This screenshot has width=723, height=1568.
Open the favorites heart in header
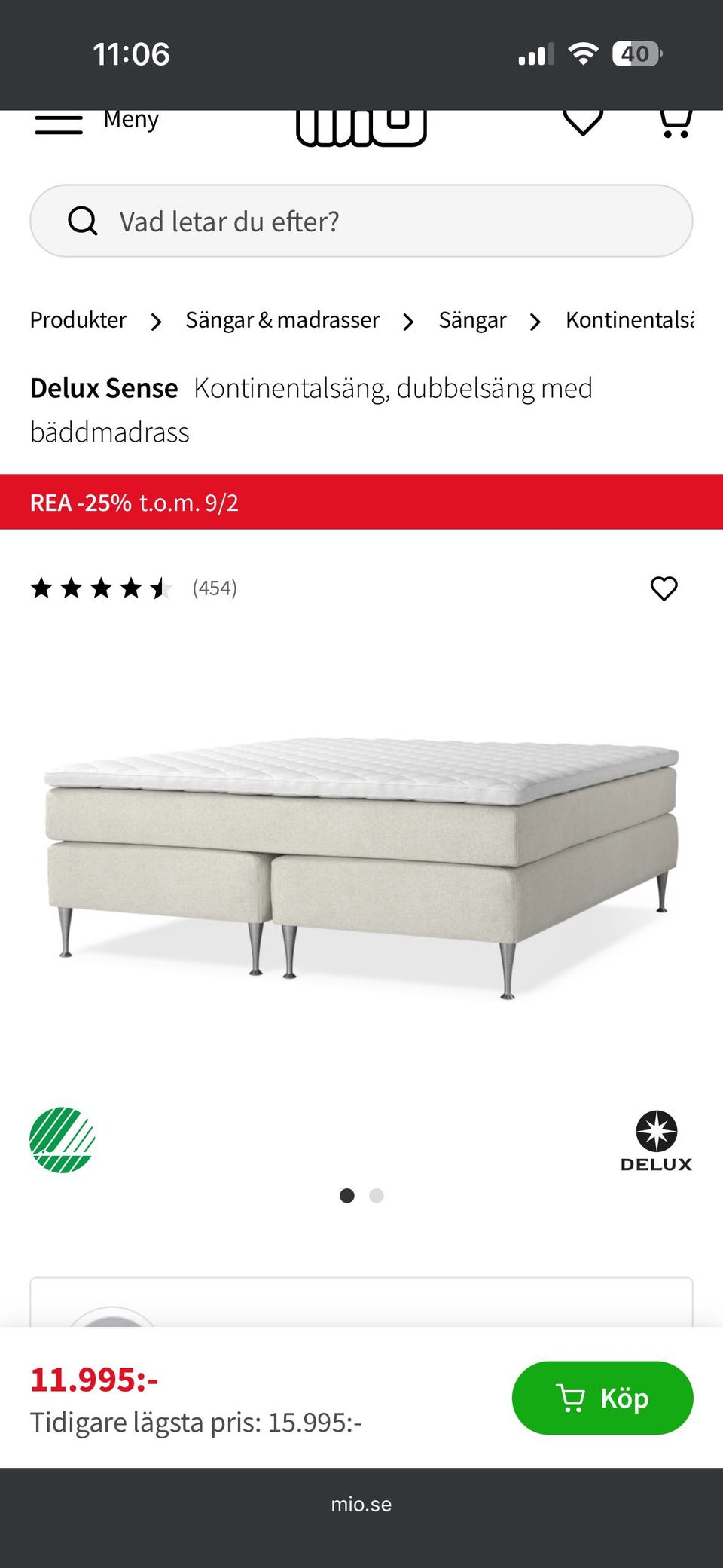click(x=583, y=121)
